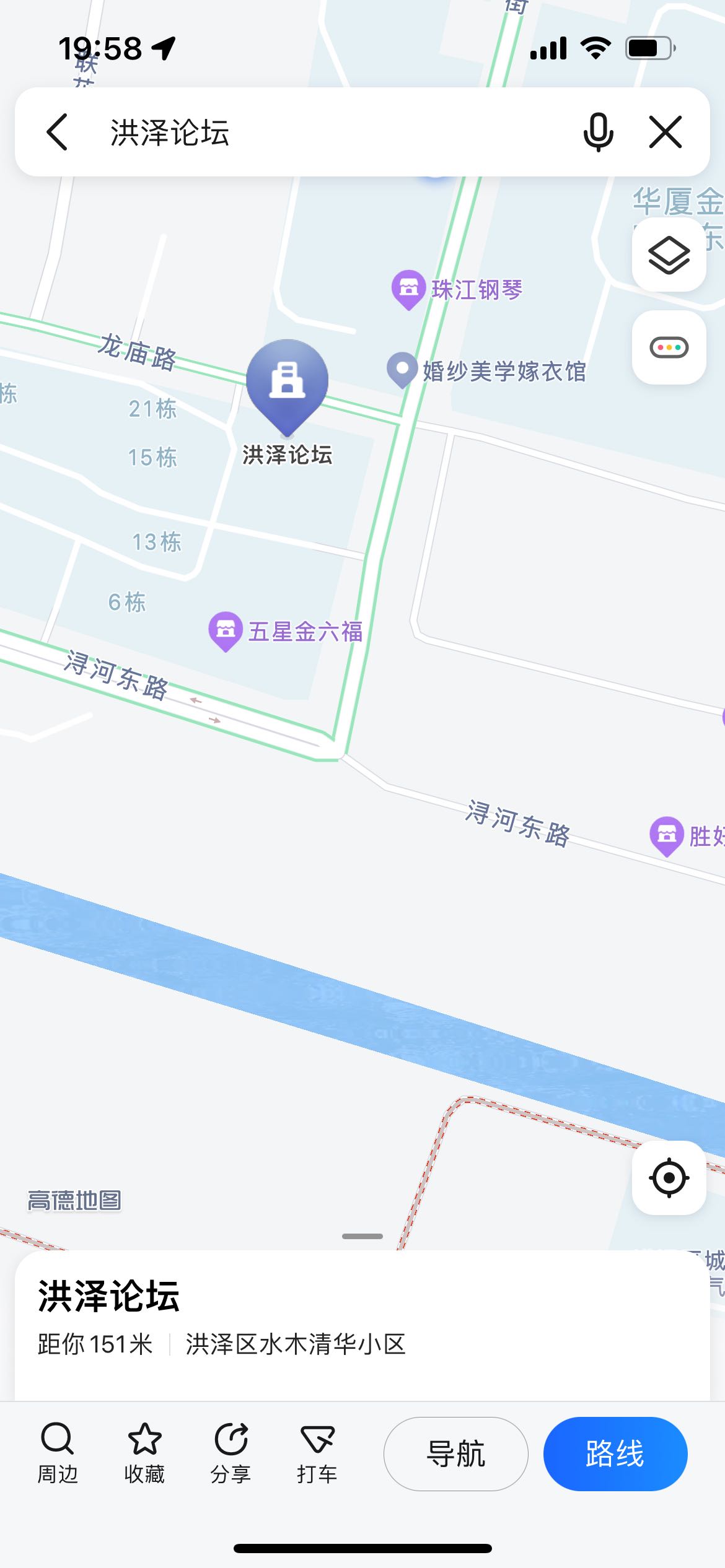Hail a ride with 打车
Viewport: 725px width, 1568px height.
coord(317,1453)
